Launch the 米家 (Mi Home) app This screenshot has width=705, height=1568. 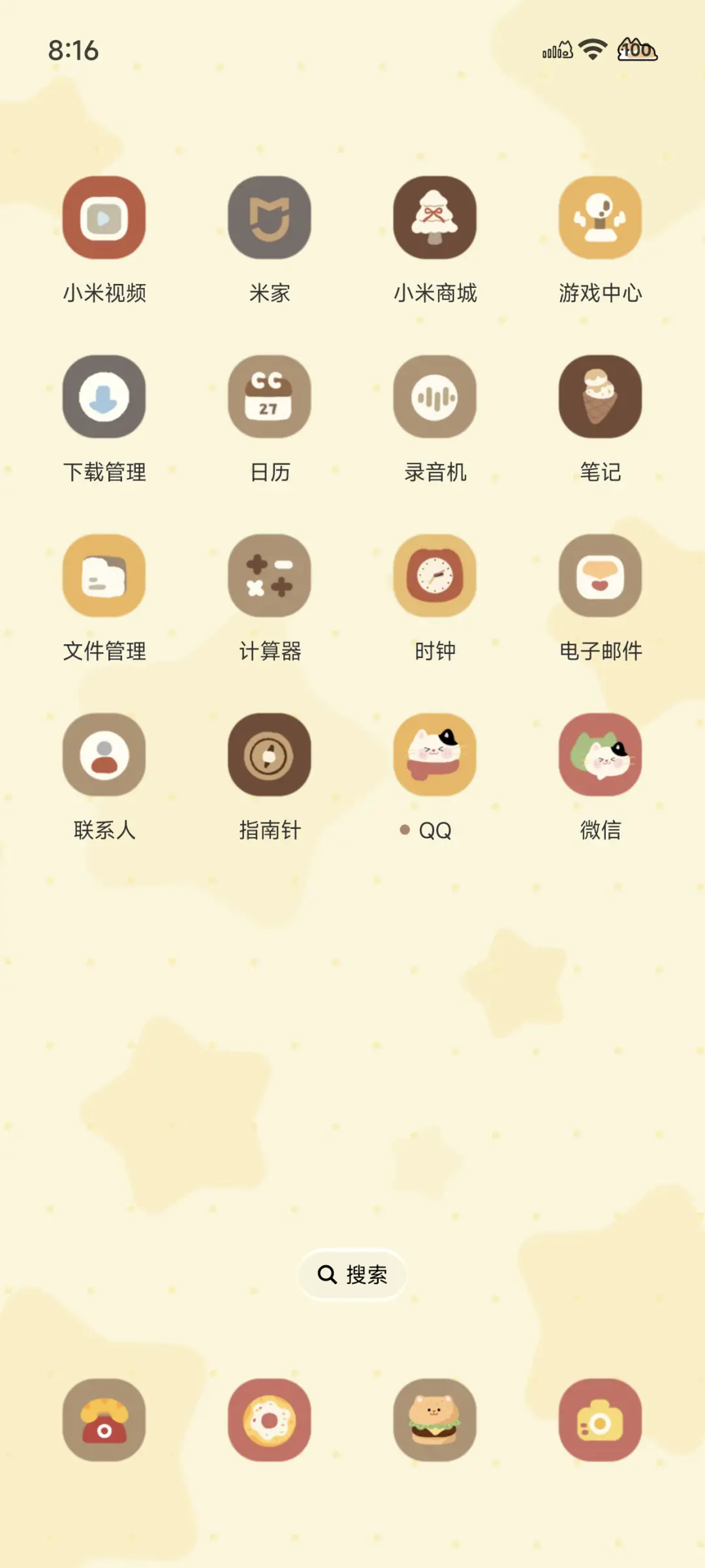tap(270, 219)
